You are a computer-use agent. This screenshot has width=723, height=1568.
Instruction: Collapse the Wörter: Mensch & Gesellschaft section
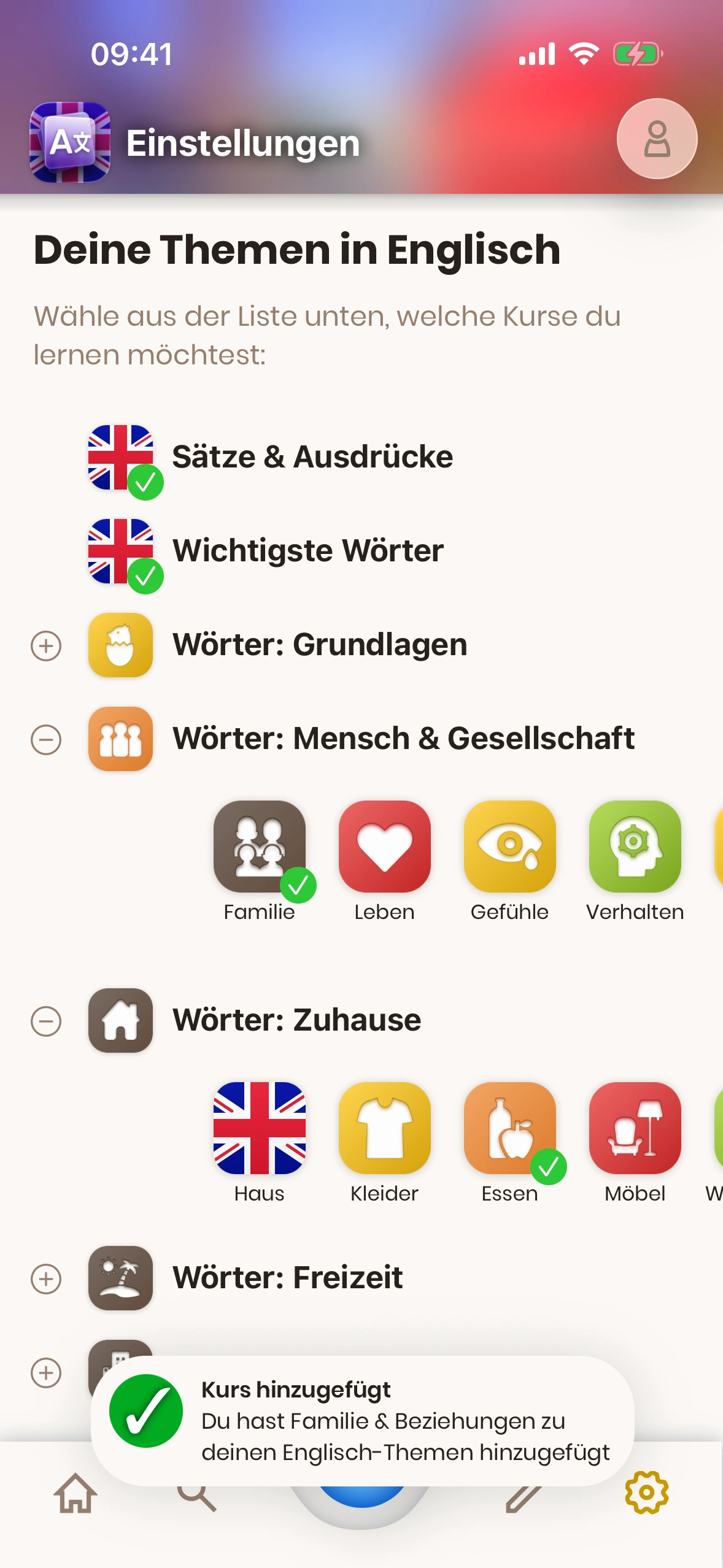pyautogui.click(x=47, y=740)
